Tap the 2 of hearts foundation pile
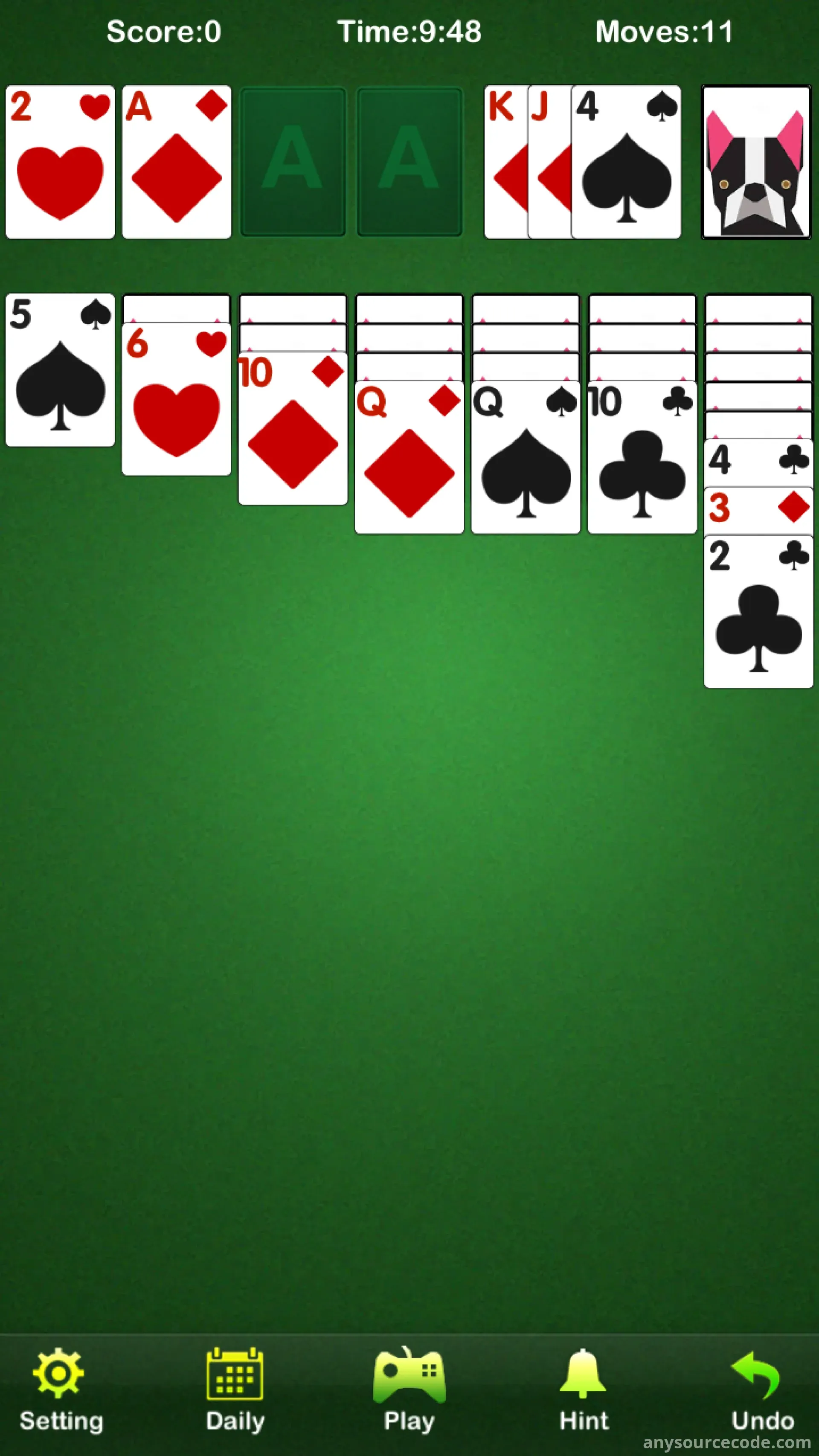Screen dimensions: 819x1456 click(60, 162)
